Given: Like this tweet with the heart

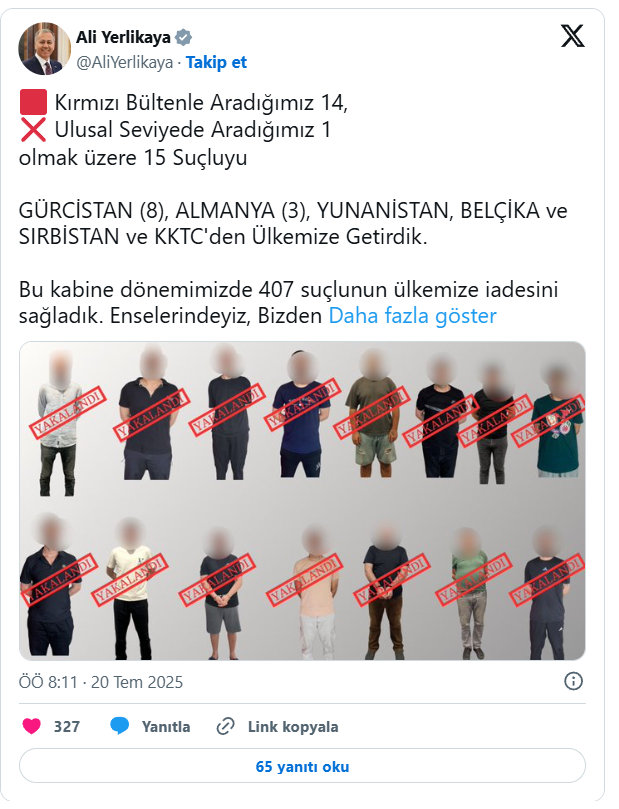Looking at the screenshot, I should [x=33, y=726].
